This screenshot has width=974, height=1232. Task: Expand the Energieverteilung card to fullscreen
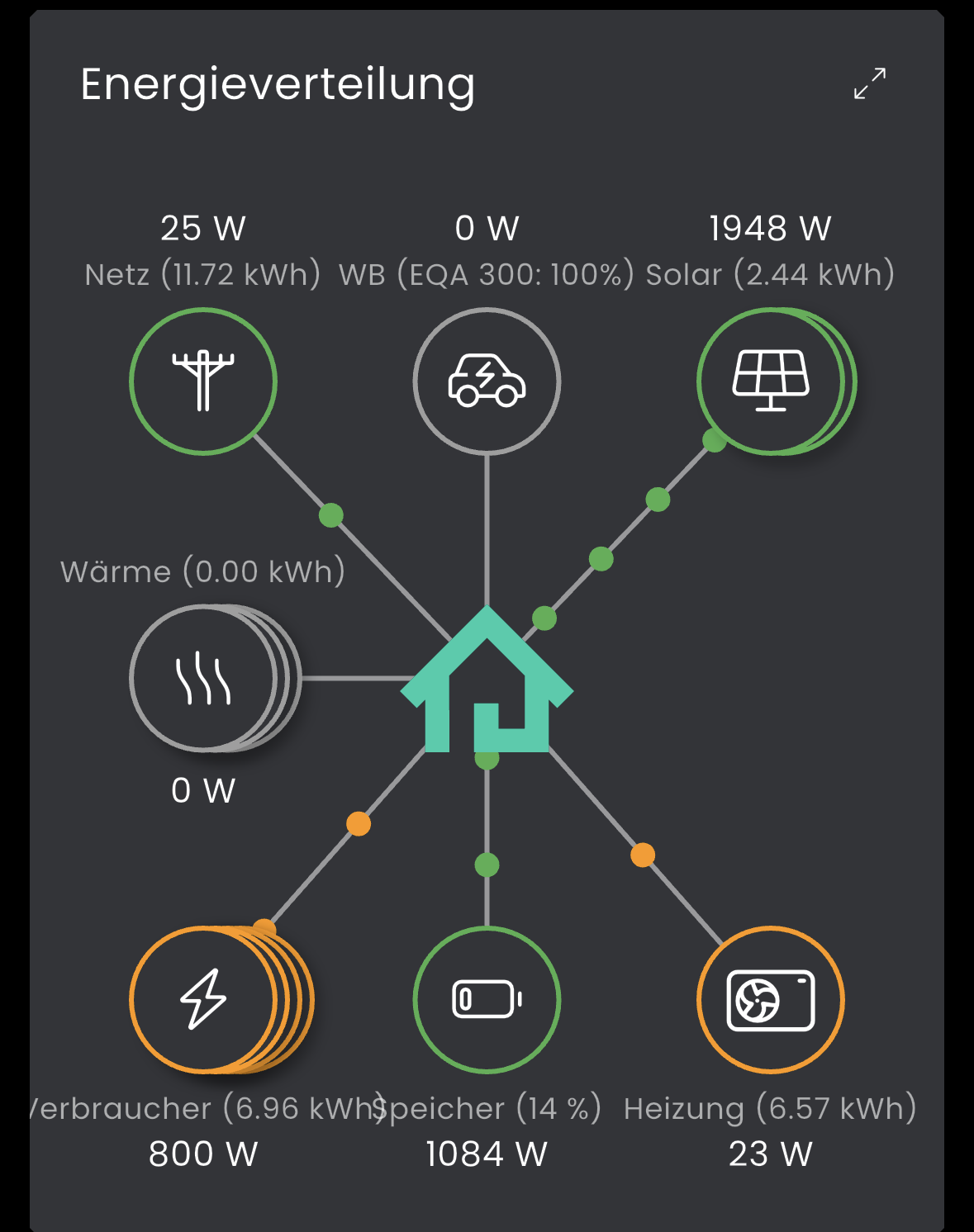pos(870,83)
